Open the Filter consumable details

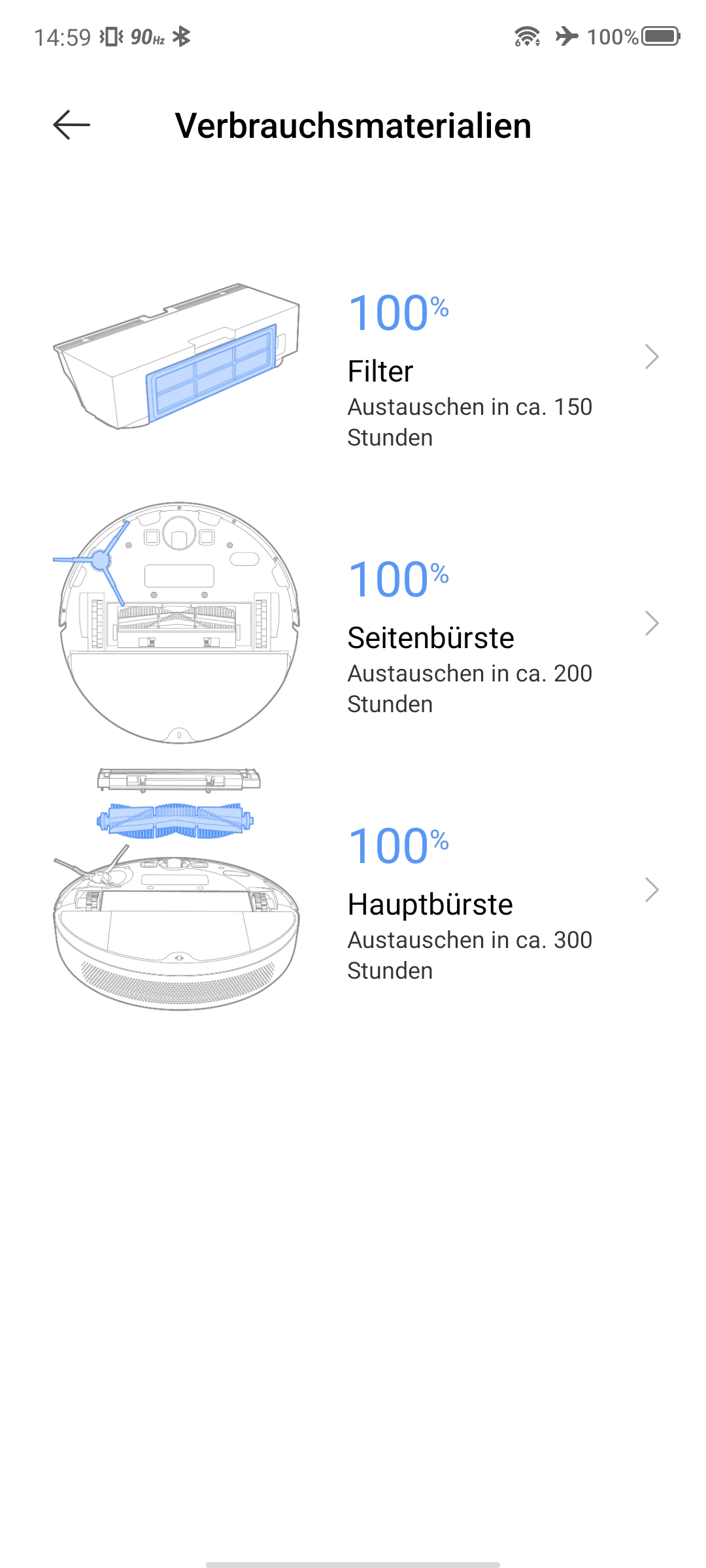(x=353, y=357)
